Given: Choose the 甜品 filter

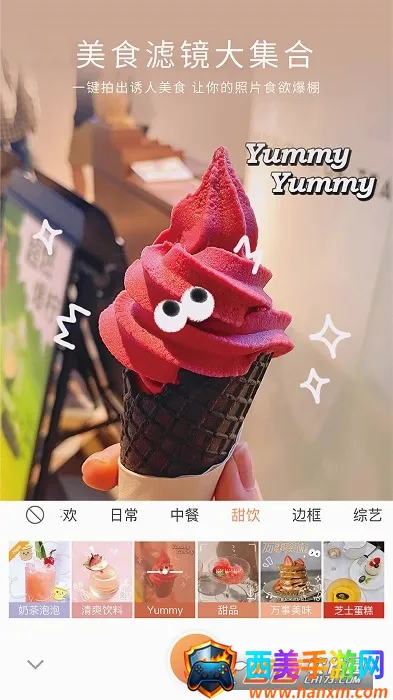Looking at the screenshot, I should coord(228,579).
